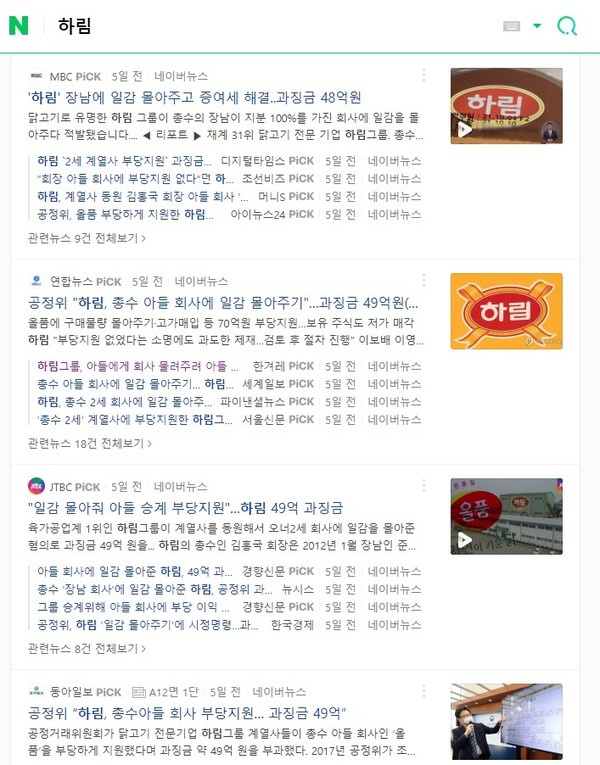View all 18 related news items

tap(90, 443)
